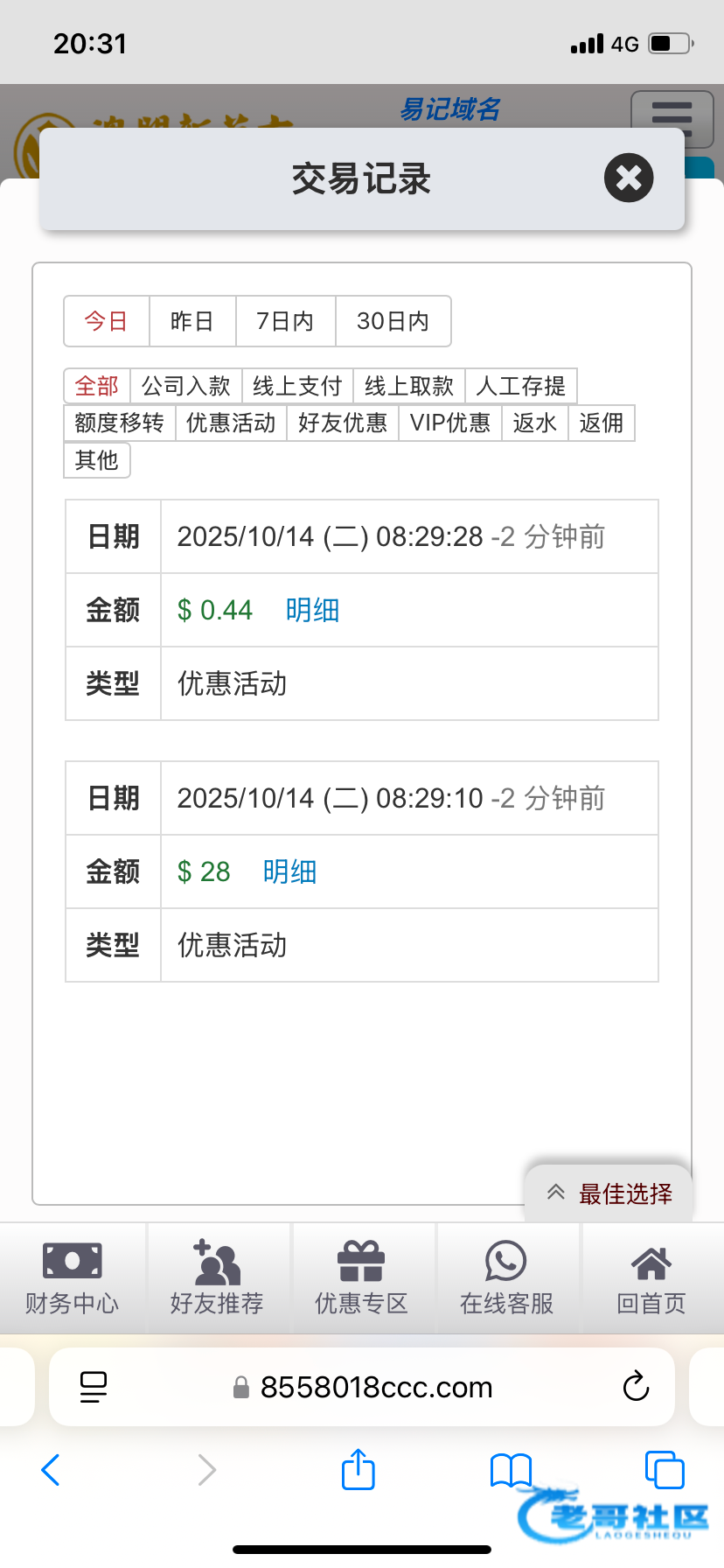Close the 交易记录 dialog
Image resolution: width=724 pixels, height=1568 pixels.
629,178
